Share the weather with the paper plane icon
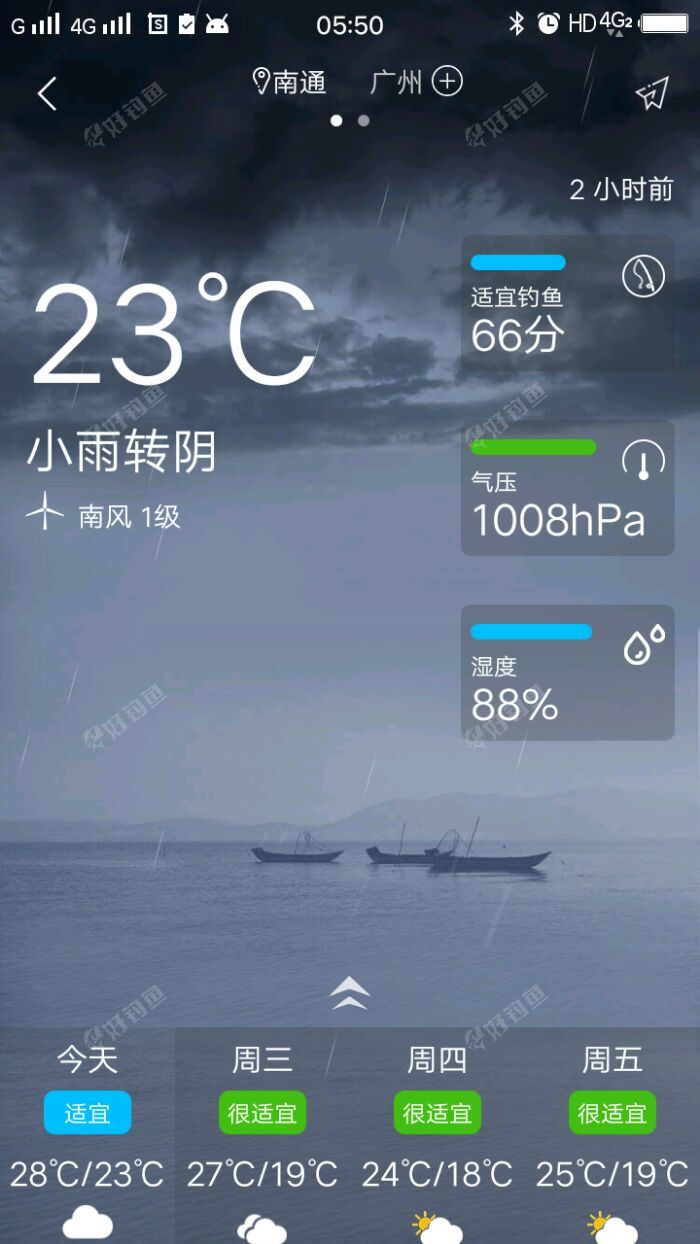The height and width of the screenshot is (1244, 700). tap(651, 94)
